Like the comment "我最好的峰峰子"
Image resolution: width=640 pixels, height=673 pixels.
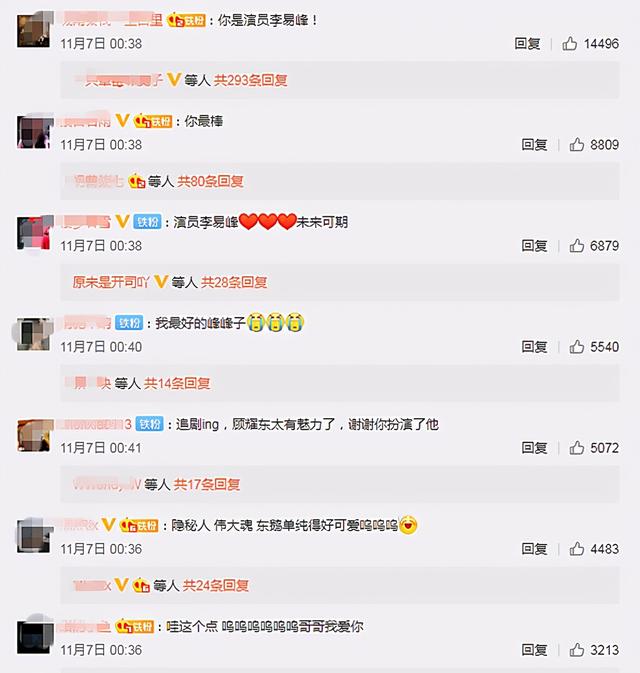577,347
